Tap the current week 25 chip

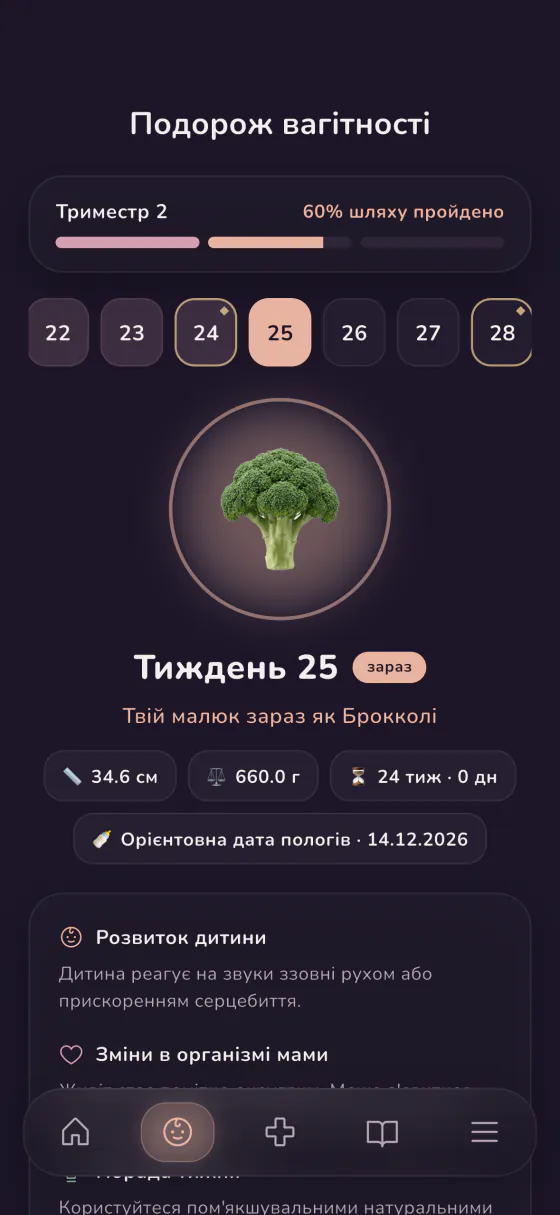coord(280,332)
